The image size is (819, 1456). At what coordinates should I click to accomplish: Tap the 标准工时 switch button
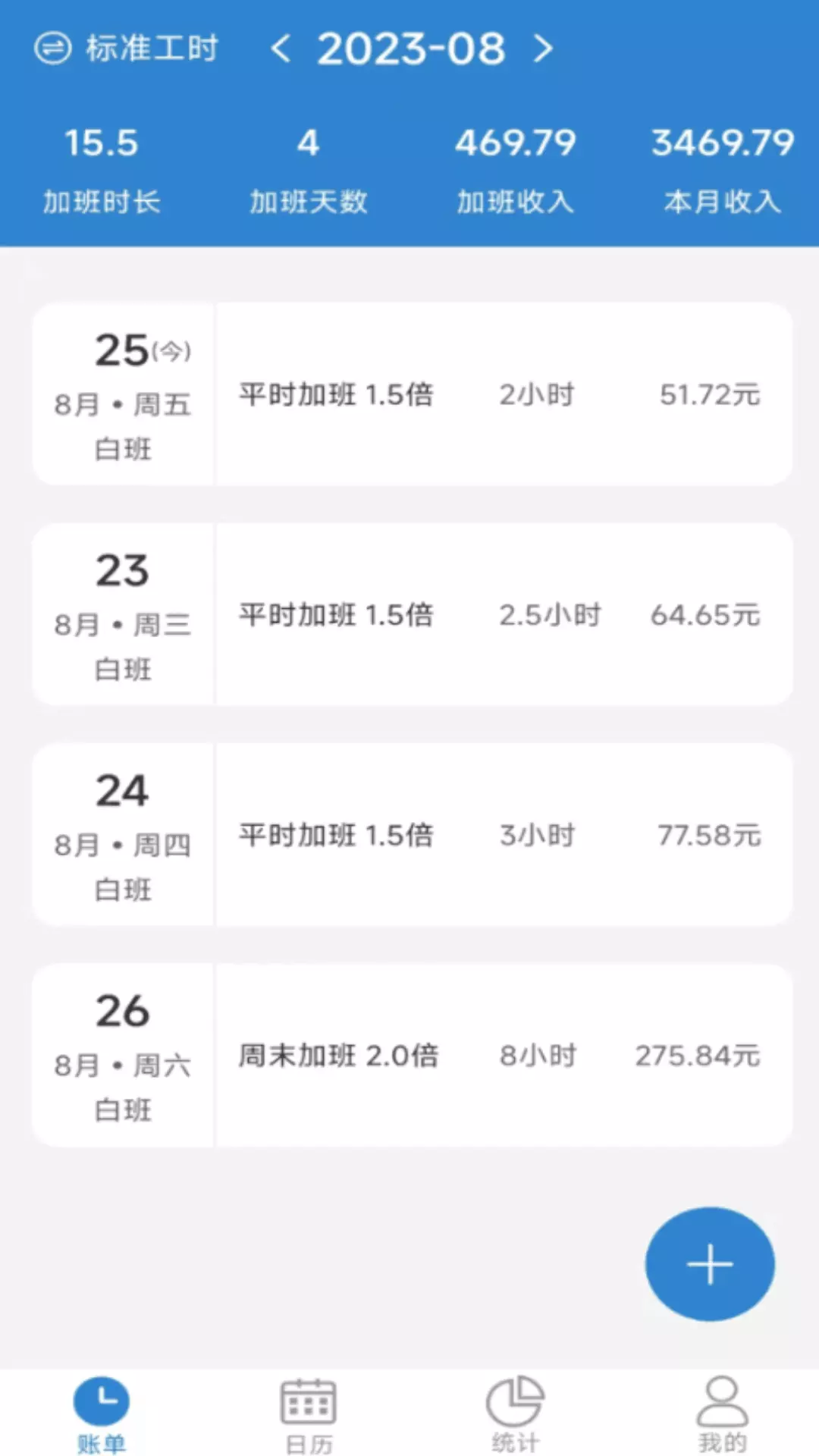click(127, 49)
